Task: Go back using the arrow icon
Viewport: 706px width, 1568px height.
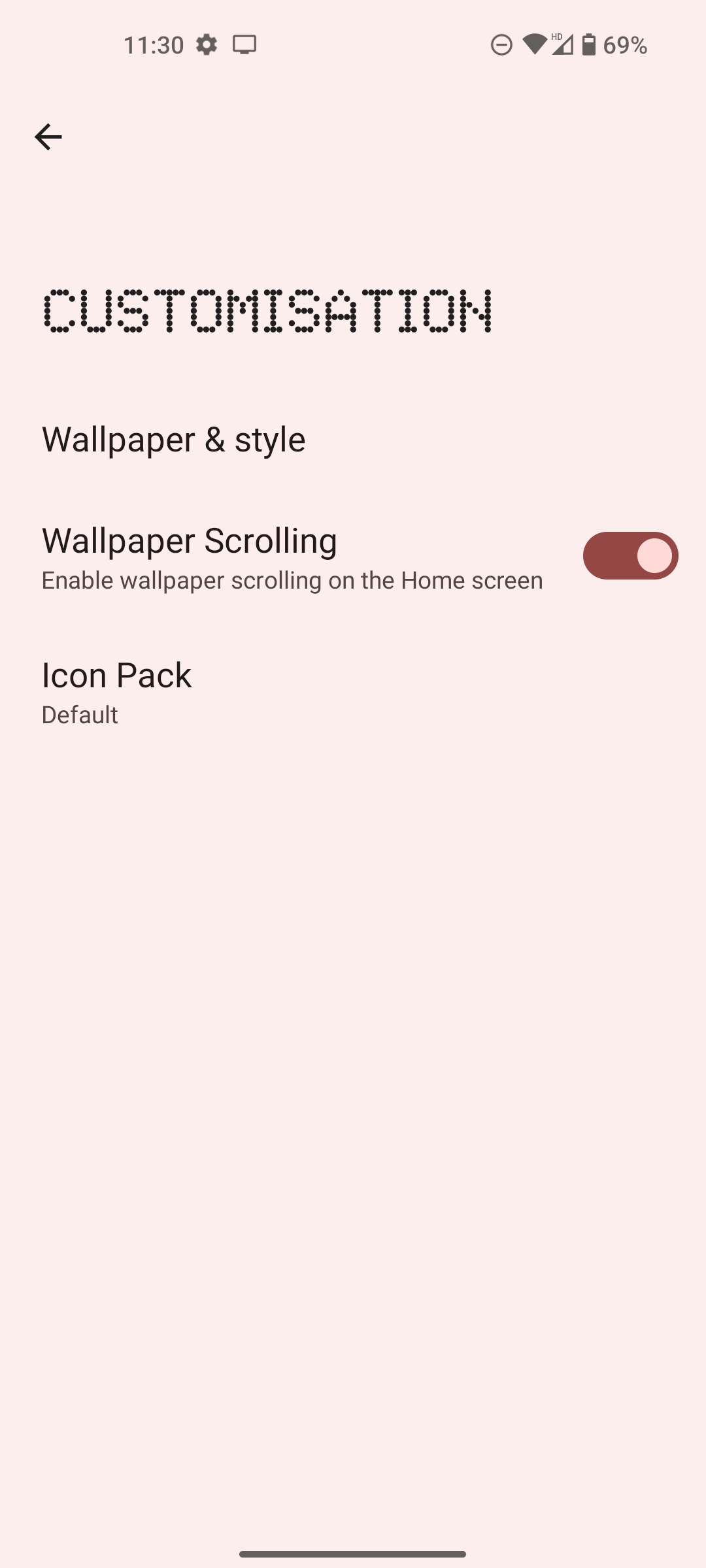Action: click(48, 137)
